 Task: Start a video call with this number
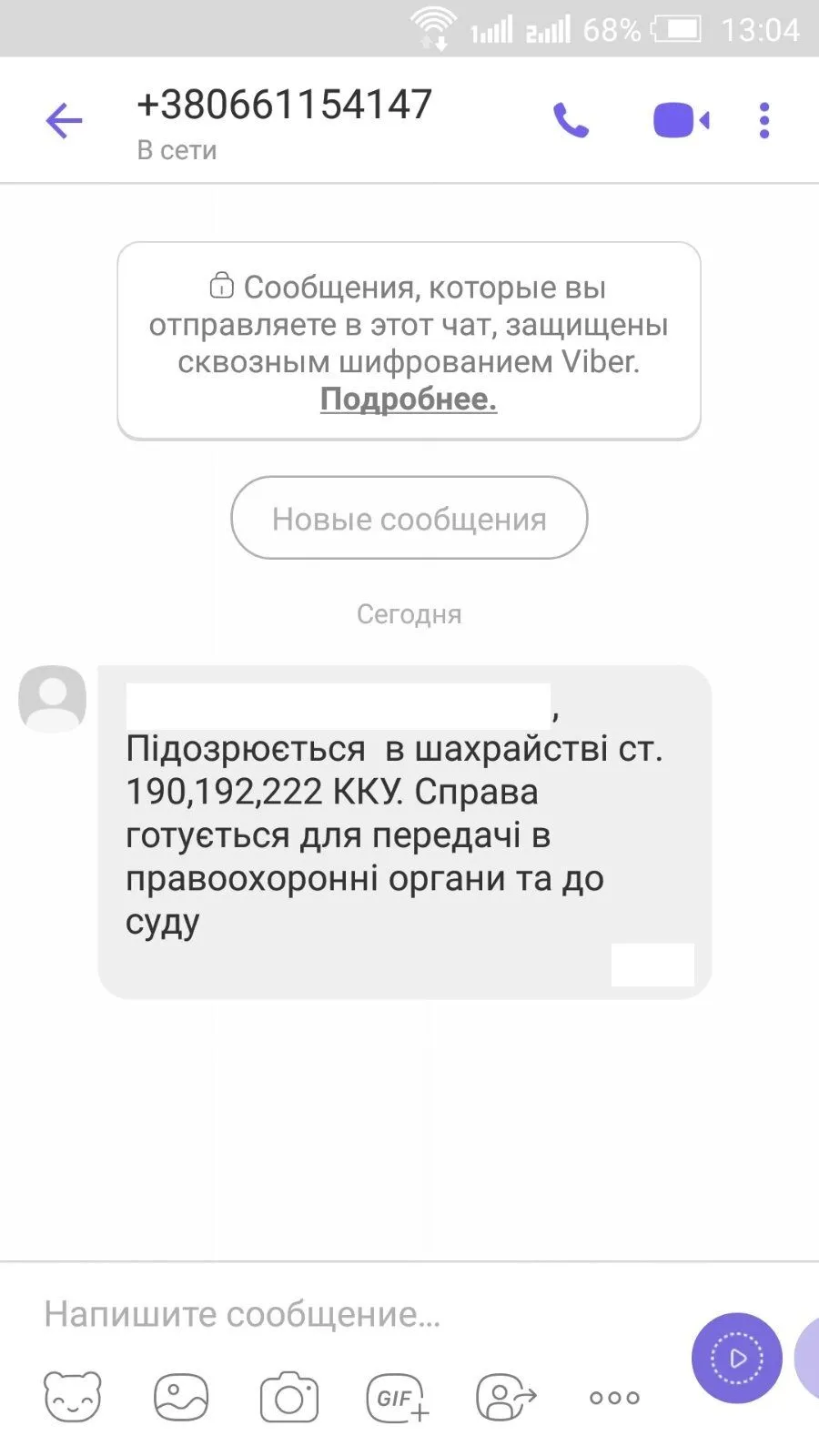click(681, 120)
